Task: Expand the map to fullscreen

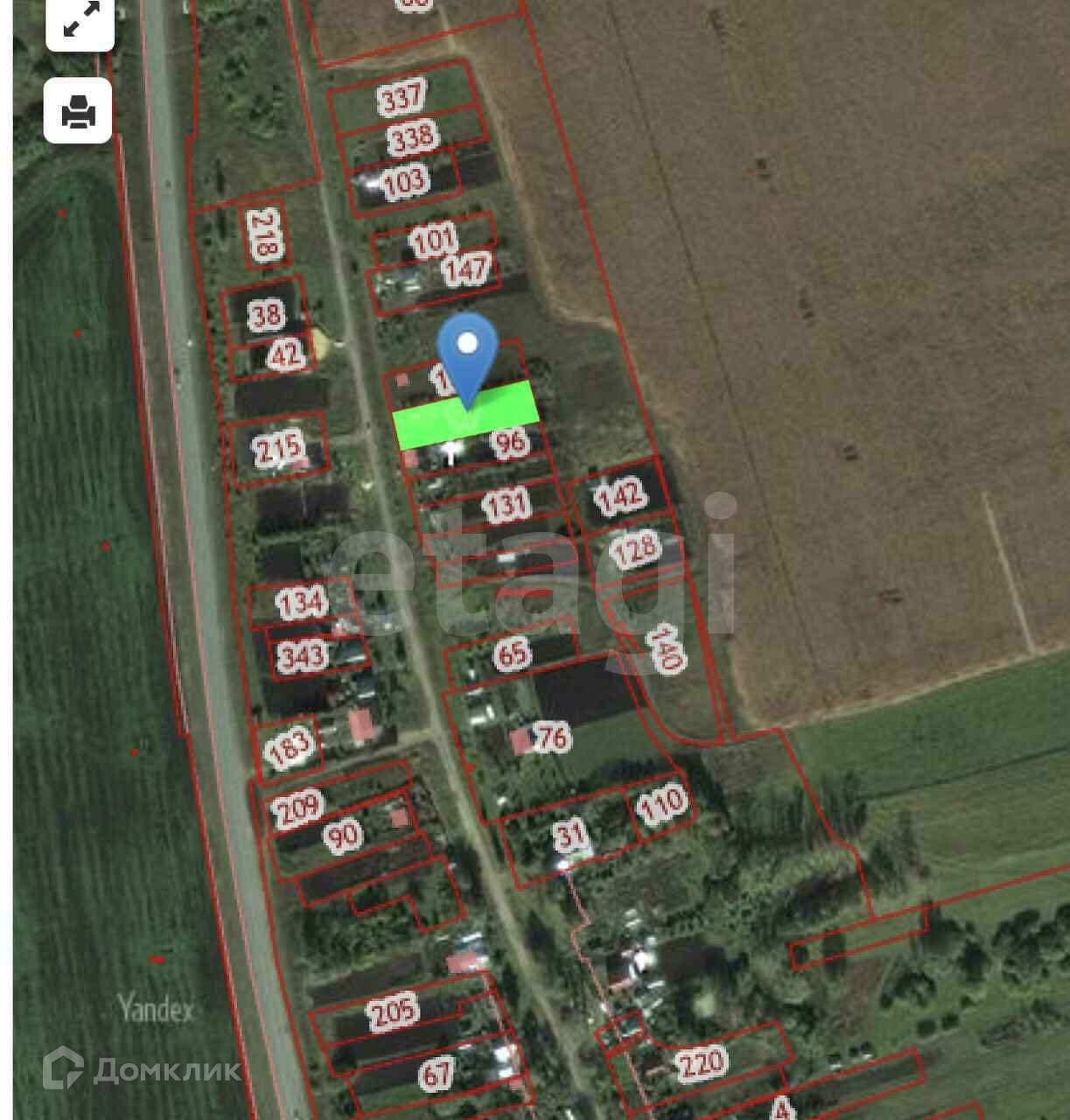Action: (80, 23)
